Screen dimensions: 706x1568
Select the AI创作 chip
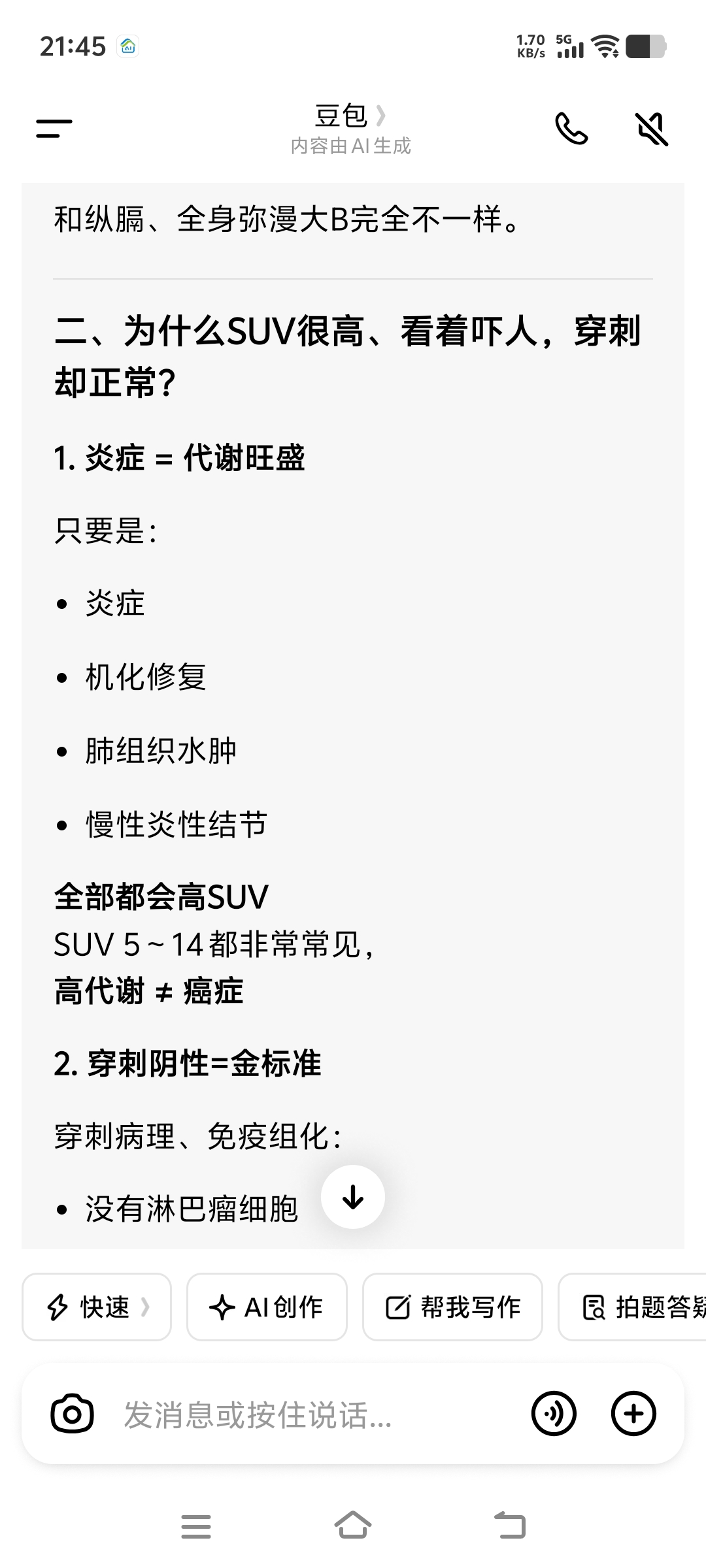pos(267,1307)
